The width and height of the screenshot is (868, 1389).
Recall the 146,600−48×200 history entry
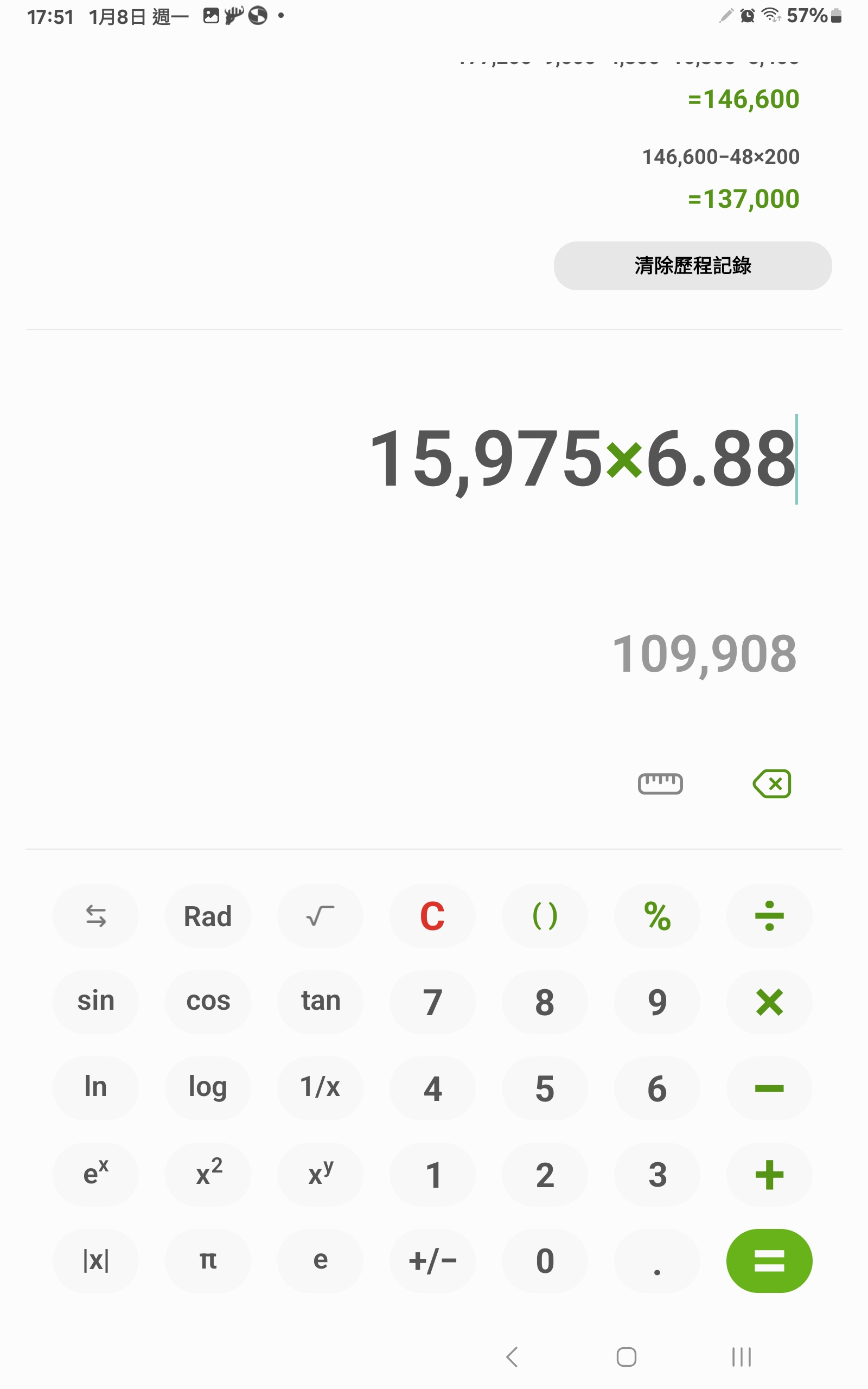(720, 157)
